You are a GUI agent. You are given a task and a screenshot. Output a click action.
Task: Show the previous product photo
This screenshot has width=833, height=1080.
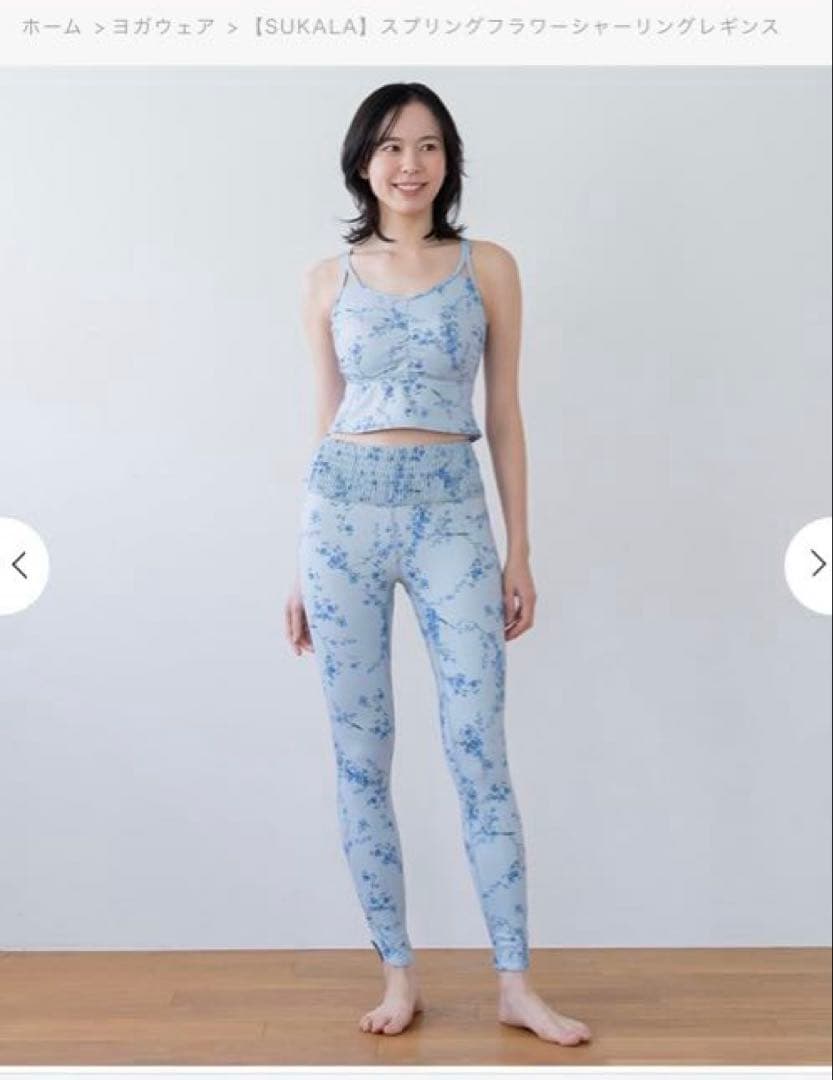(18, 564)
